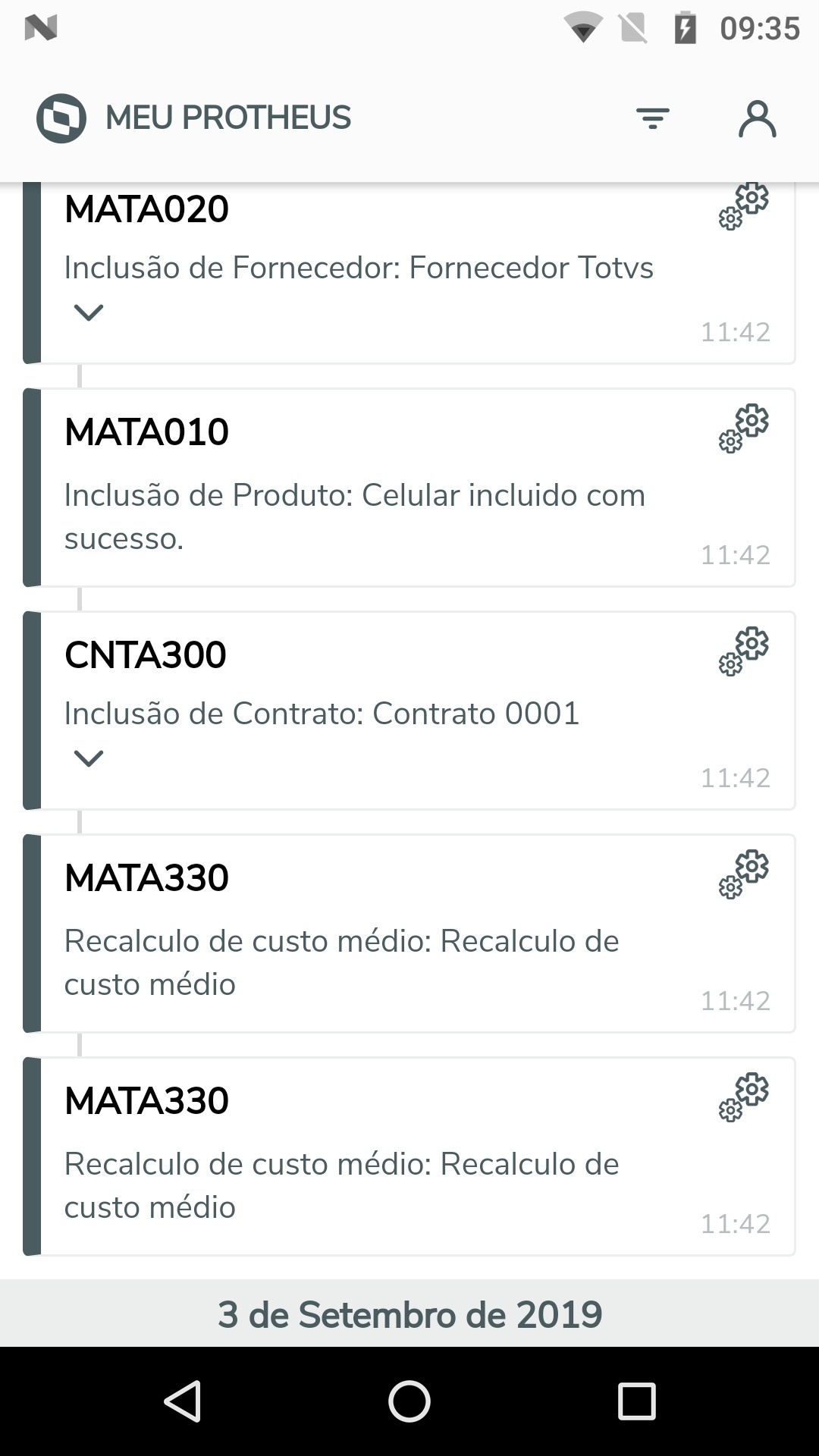This screenshot has width=819, height=1456.
Task: Select the MATA020 card title
Action: tap(146, 210)
